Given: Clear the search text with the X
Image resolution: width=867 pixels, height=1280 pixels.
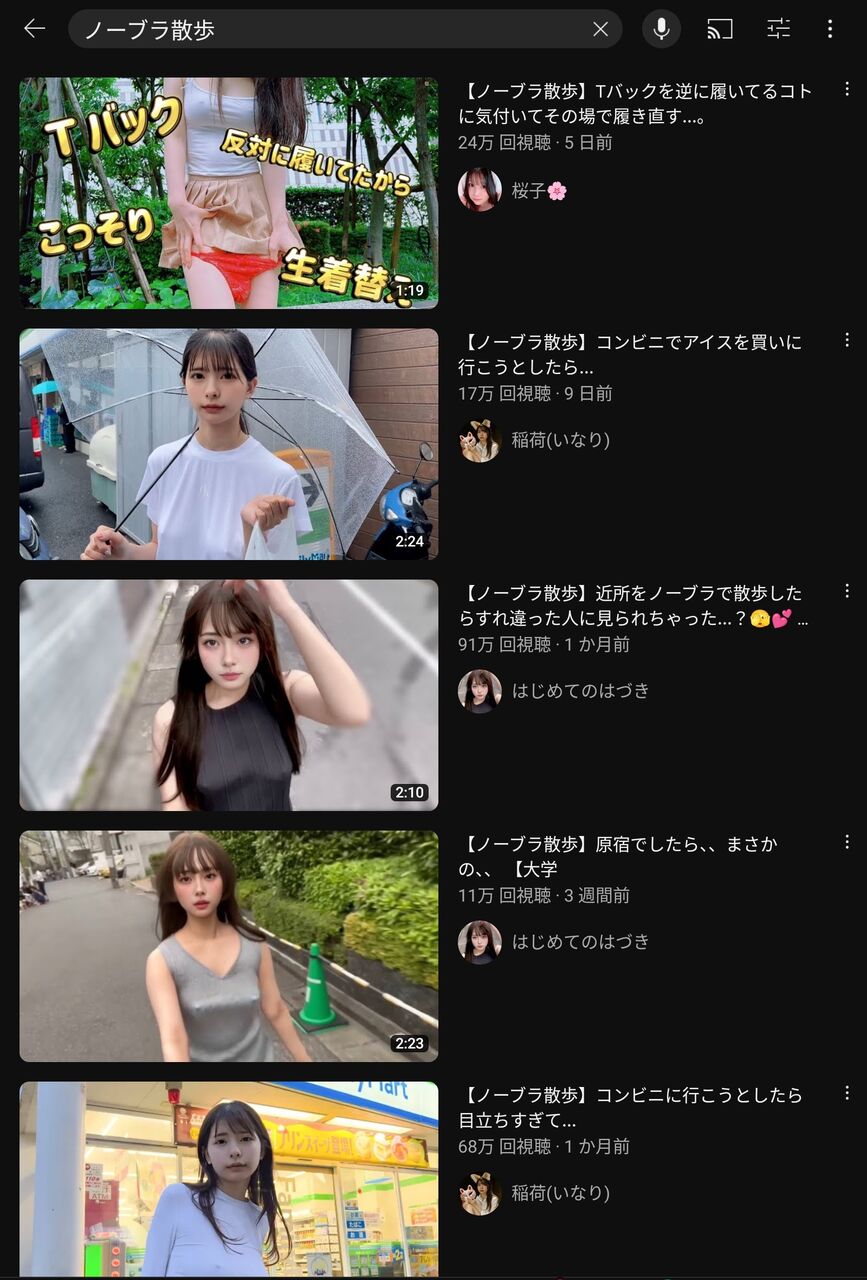Looking at the screenshot, I should pyautogui.click(x=600, y=29).
